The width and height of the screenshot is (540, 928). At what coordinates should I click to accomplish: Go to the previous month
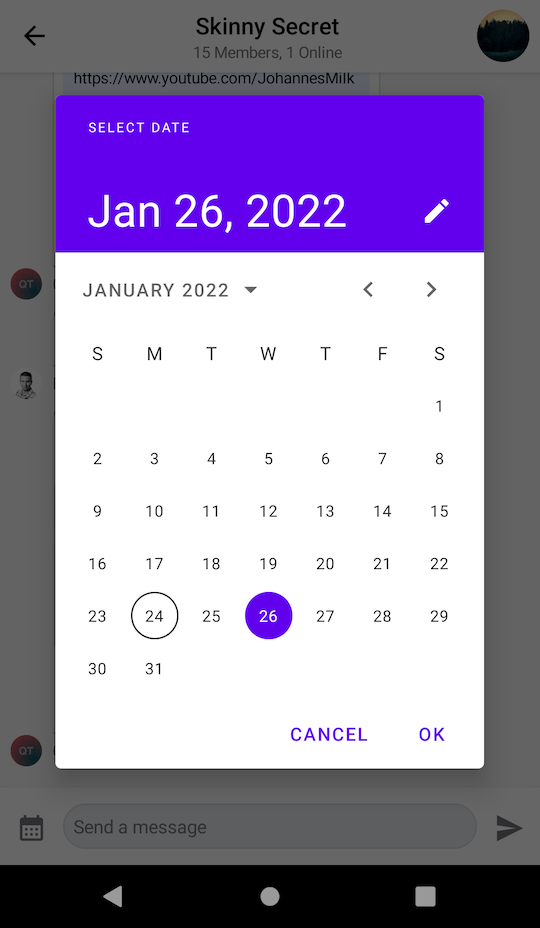368,289
